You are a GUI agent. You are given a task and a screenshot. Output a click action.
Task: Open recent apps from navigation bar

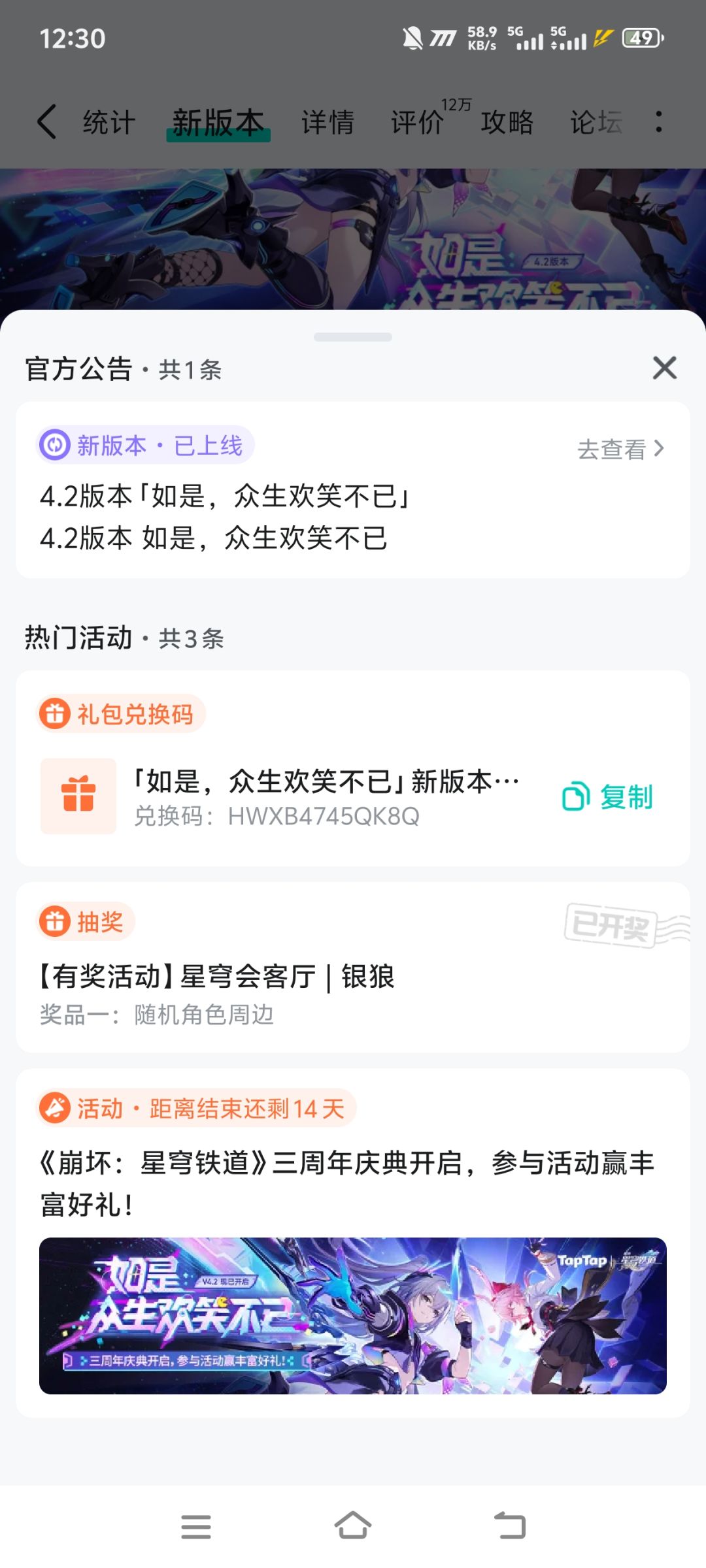[x=196, y=1527]
